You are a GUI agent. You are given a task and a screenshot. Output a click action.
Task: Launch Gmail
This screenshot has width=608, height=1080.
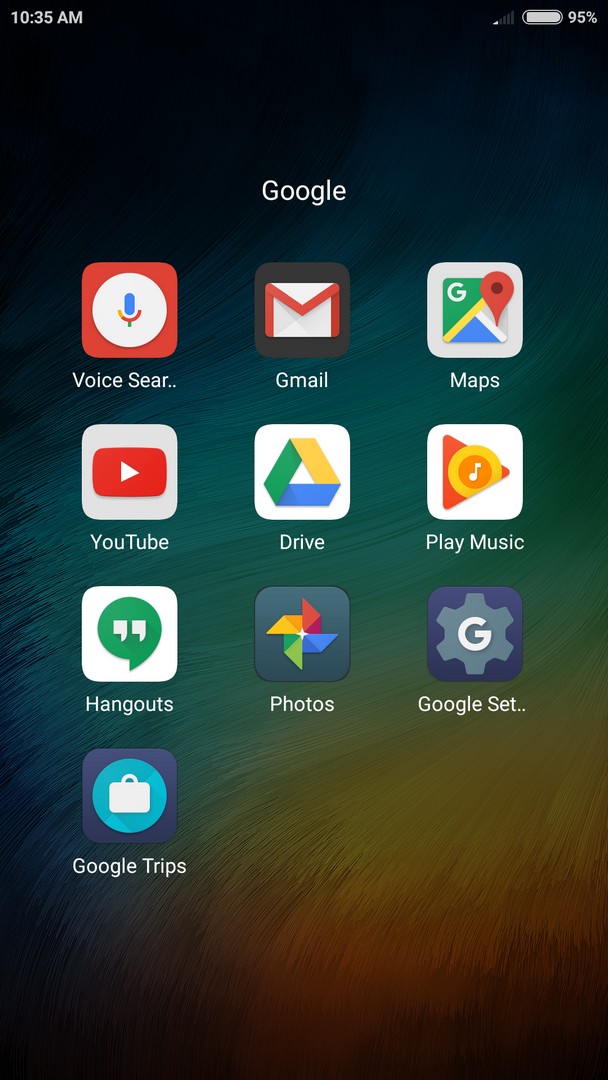point(302,310)
